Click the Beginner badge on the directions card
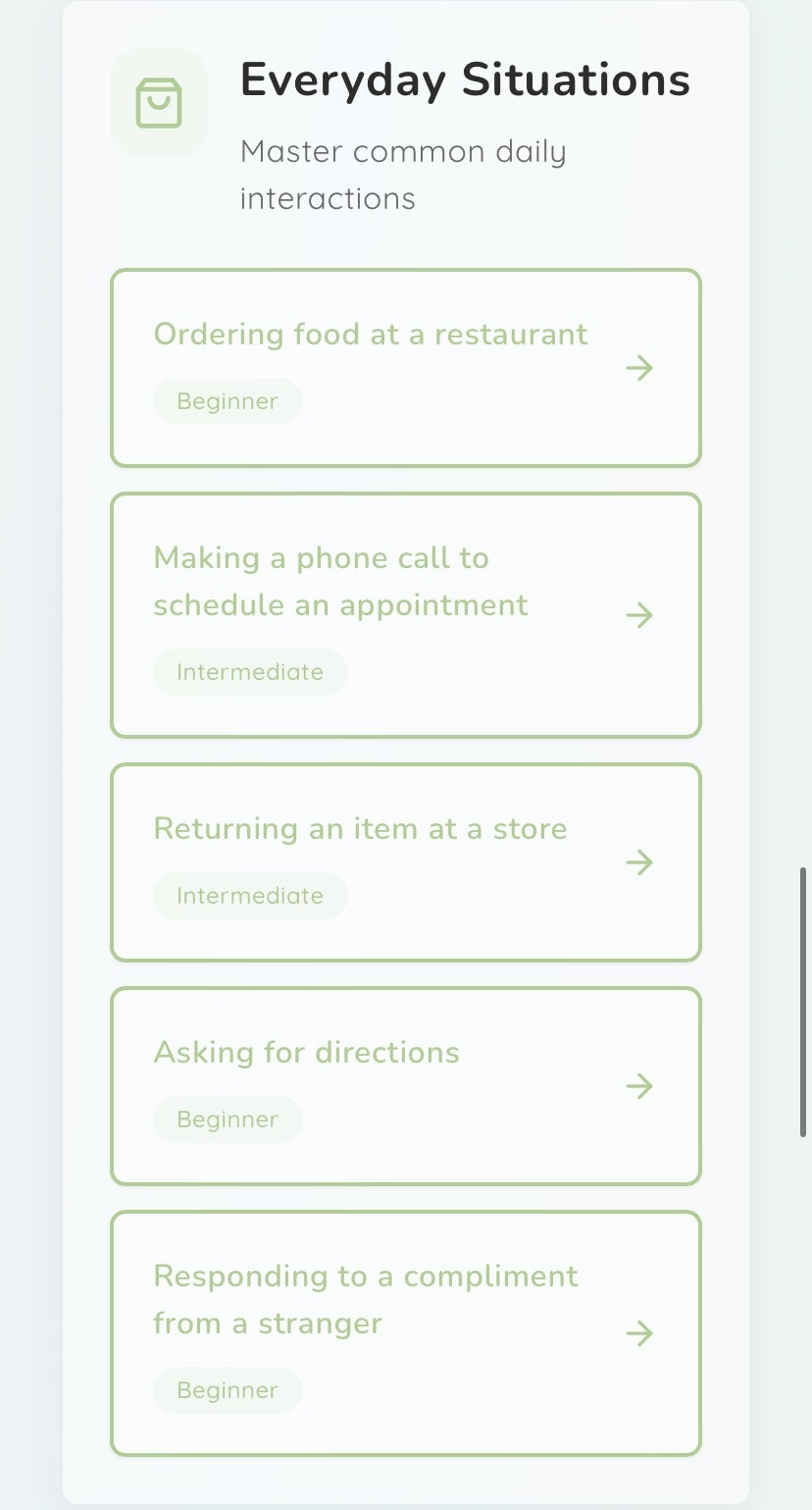The image size is (812, 1510). [x=228, y=1119]
